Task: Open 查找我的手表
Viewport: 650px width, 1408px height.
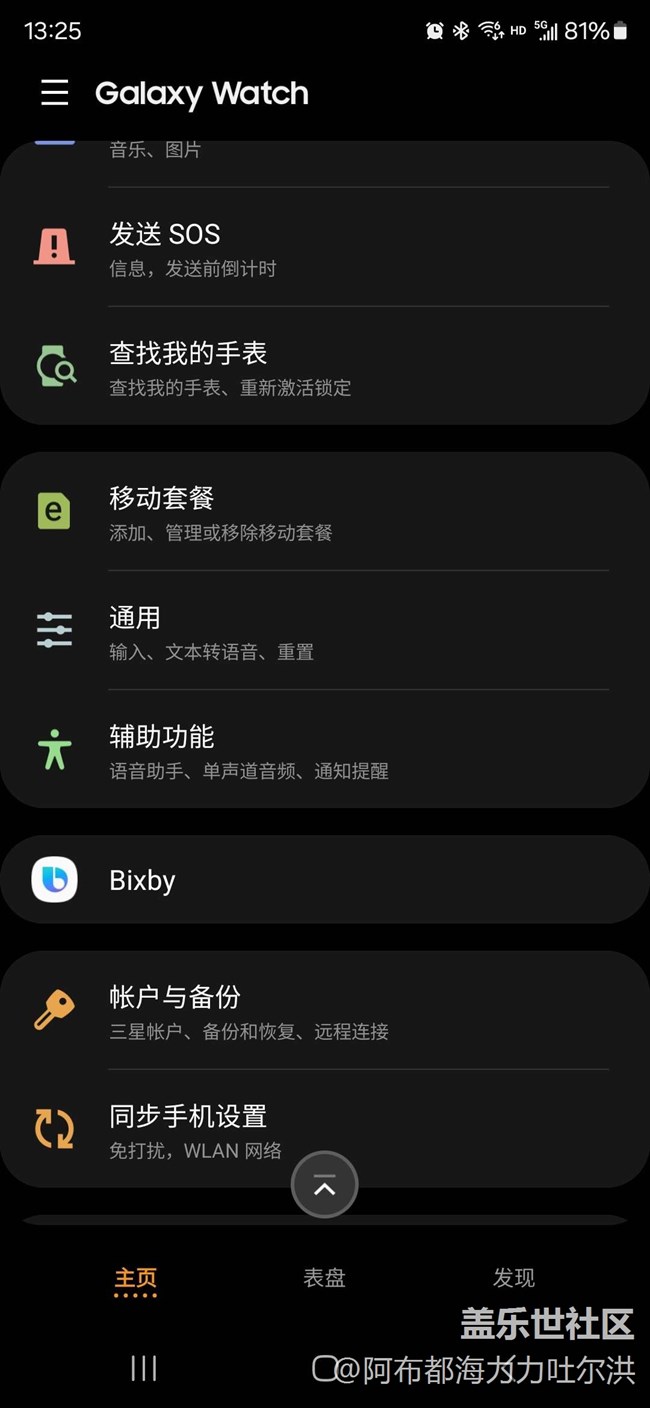Action: (325, 366)
